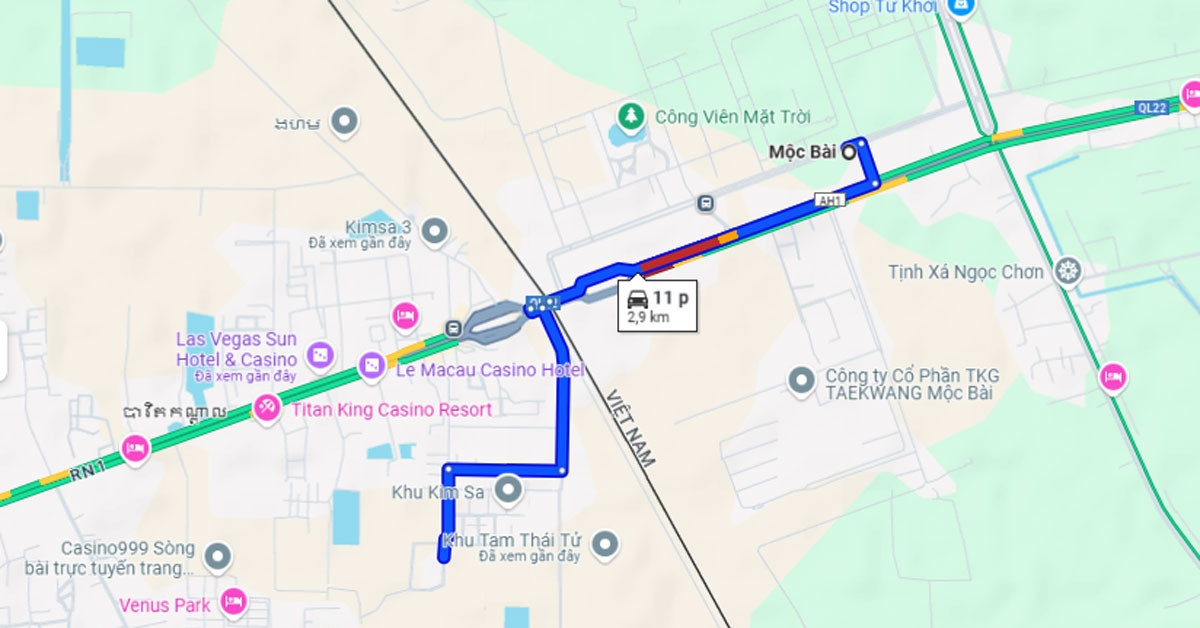Open the bus stop icon near AH1

click(706, 203)
